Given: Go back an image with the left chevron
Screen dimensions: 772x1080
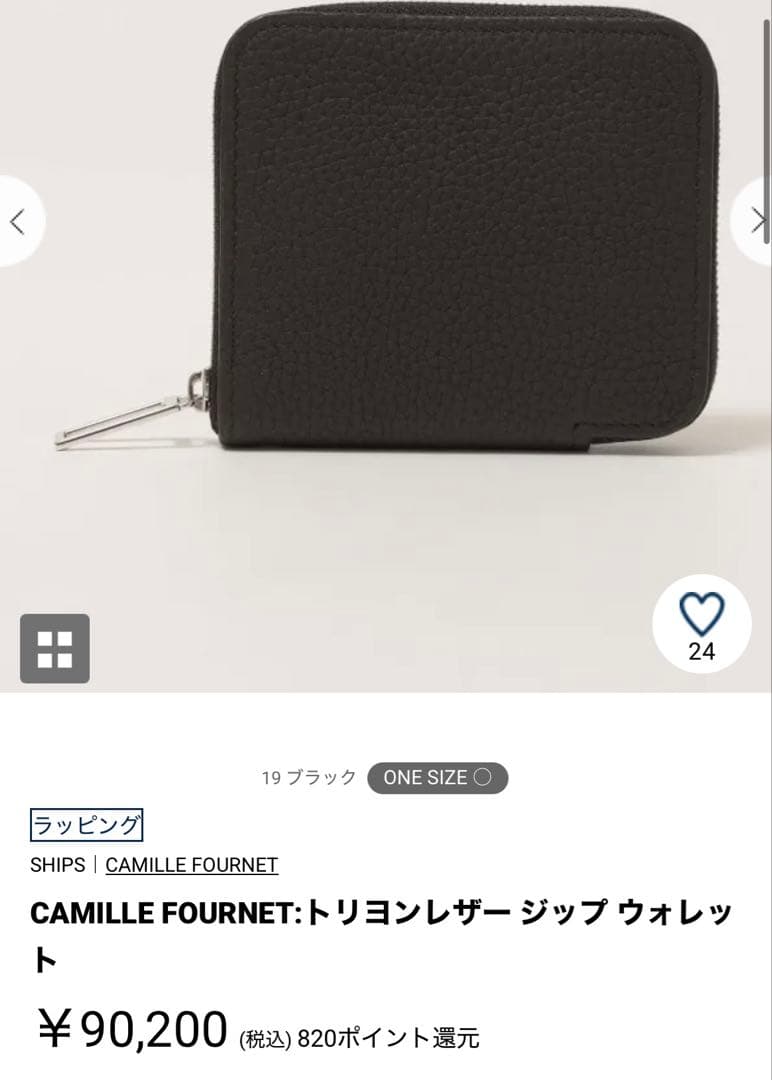Looking at the screenshot, I should [17, 222].
